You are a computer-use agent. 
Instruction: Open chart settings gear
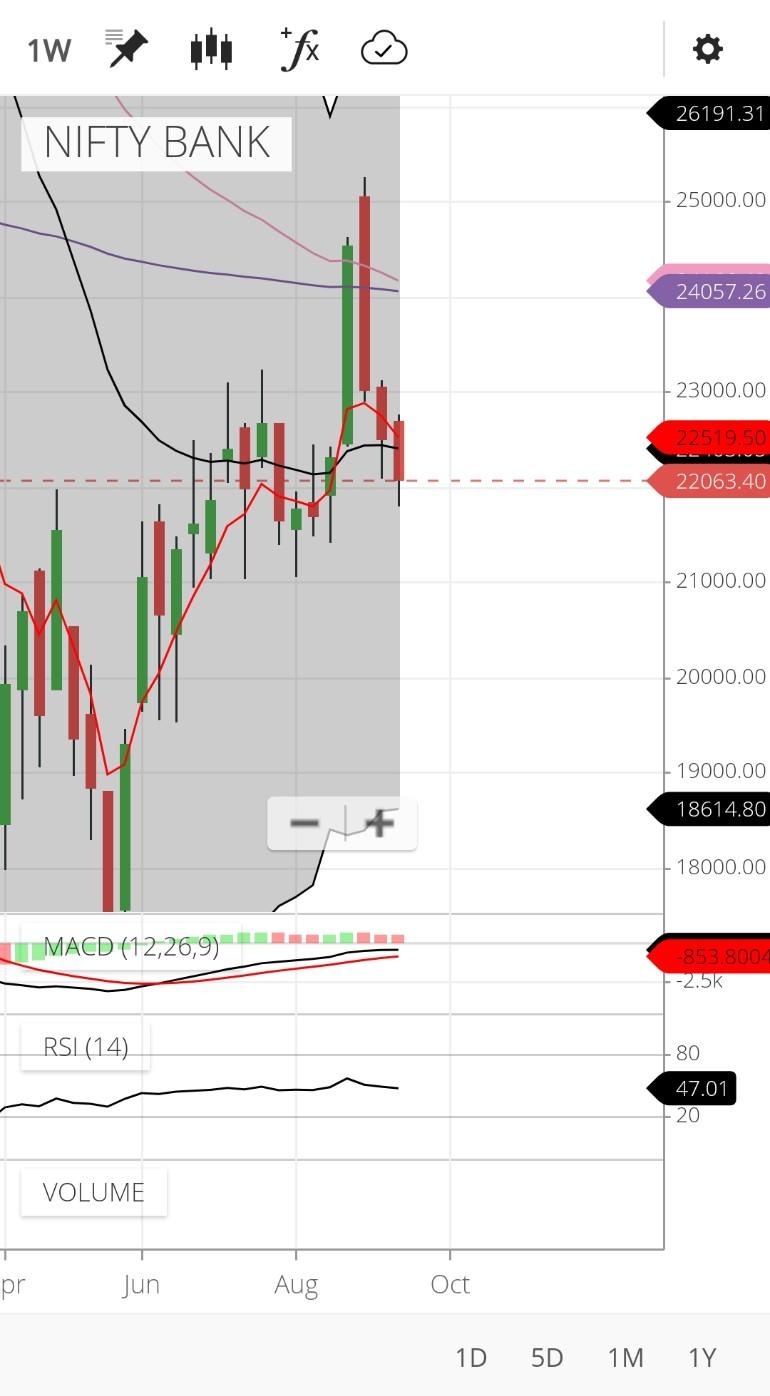tap(707, 49)
